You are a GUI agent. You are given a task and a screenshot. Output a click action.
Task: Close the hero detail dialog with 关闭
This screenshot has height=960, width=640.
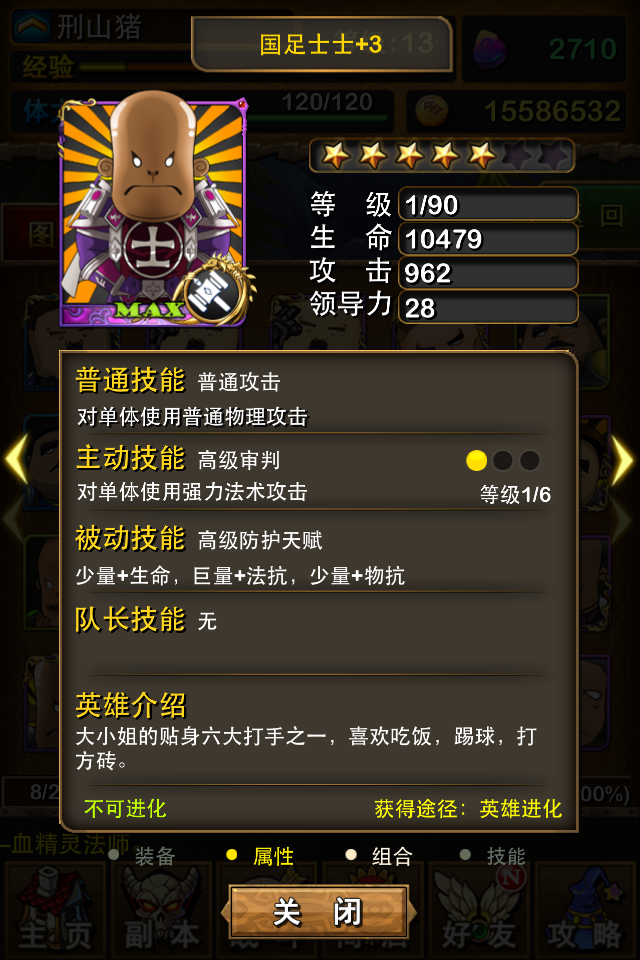(x=318, y=912)
